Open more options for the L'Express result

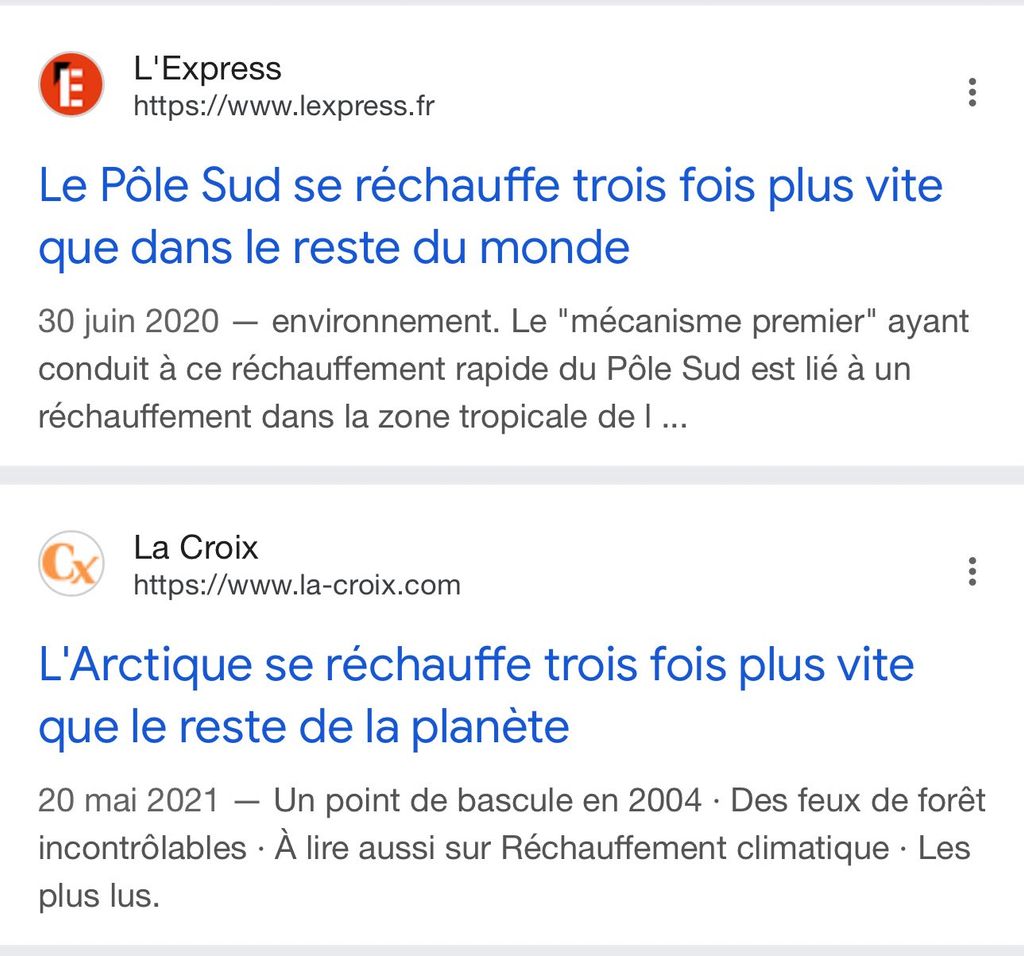(x=971, y=92)
